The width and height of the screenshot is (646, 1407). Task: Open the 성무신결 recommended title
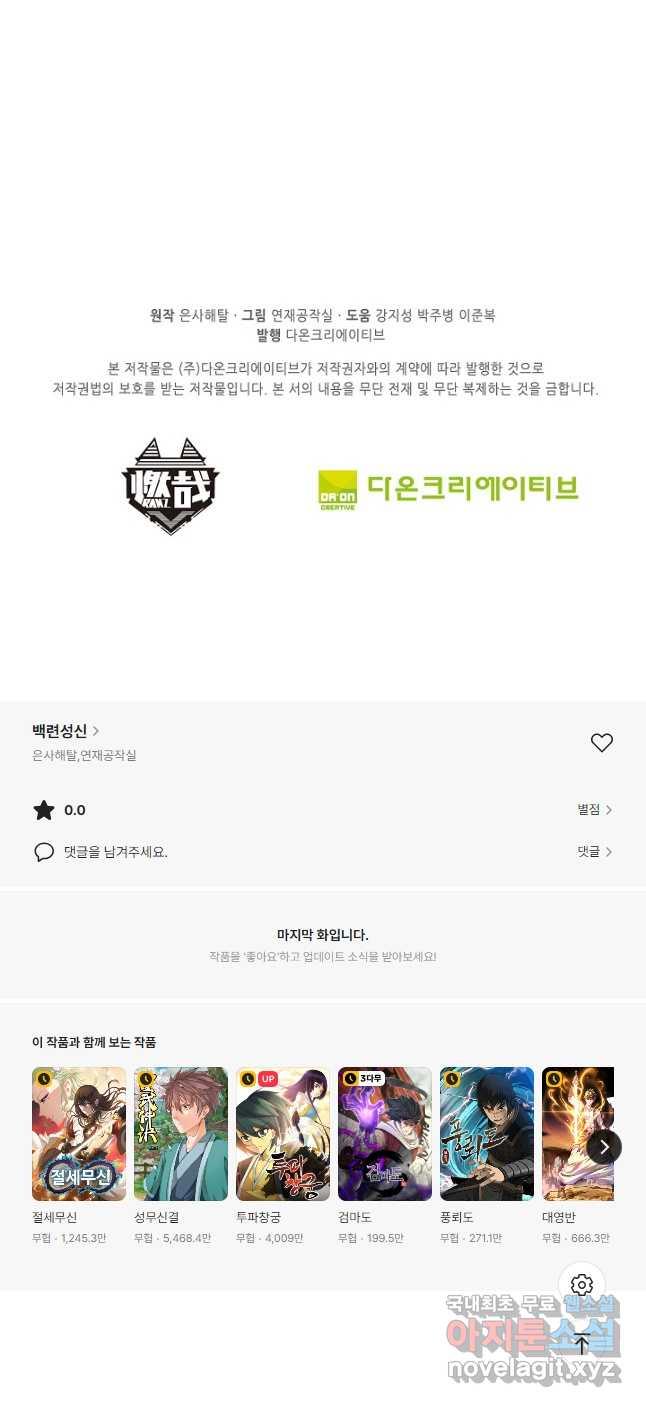[181, 1134]
